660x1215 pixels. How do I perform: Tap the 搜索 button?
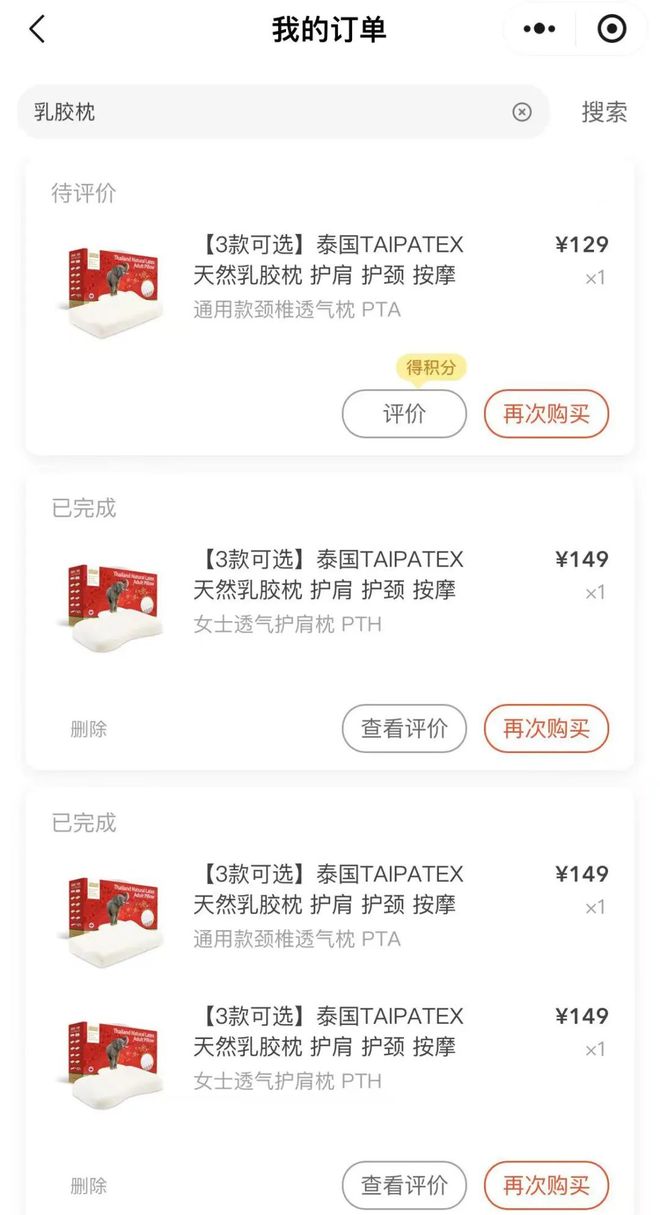tap(604, 112)
